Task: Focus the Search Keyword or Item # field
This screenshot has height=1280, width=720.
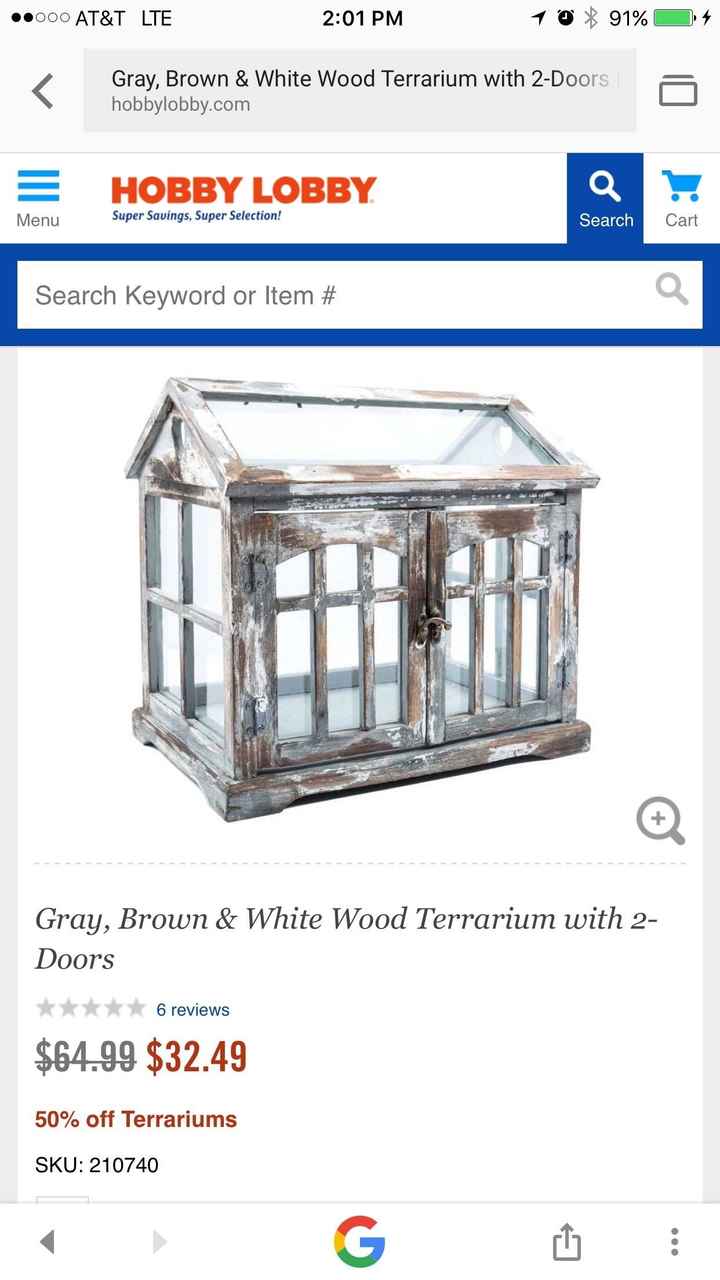Action: click(x=330, y=295)
